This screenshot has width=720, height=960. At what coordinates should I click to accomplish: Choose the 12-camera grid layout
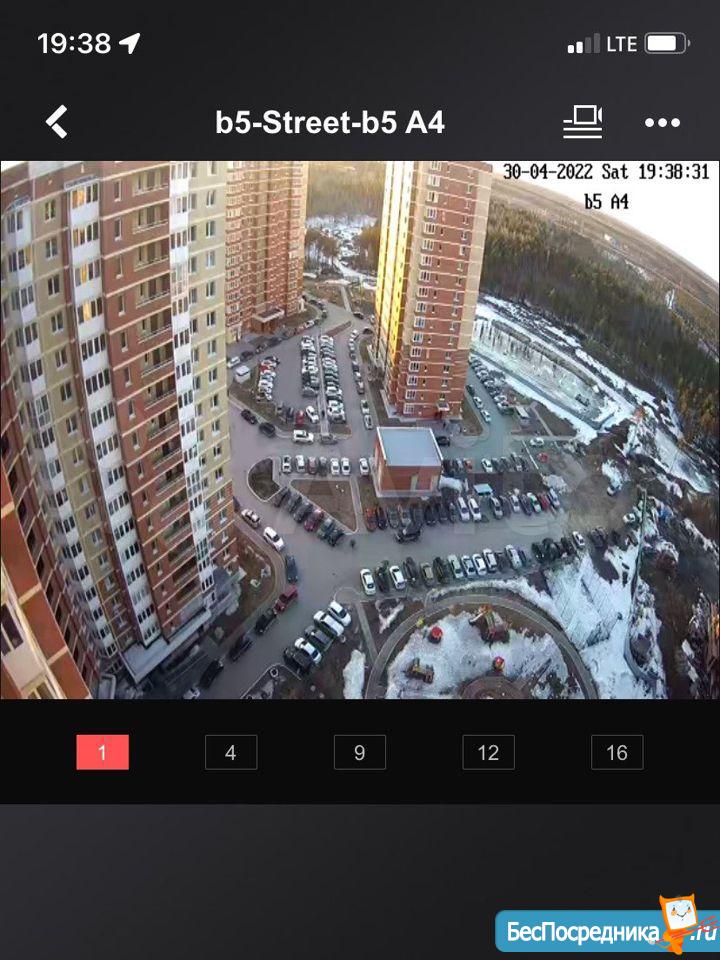click(488, 752)
